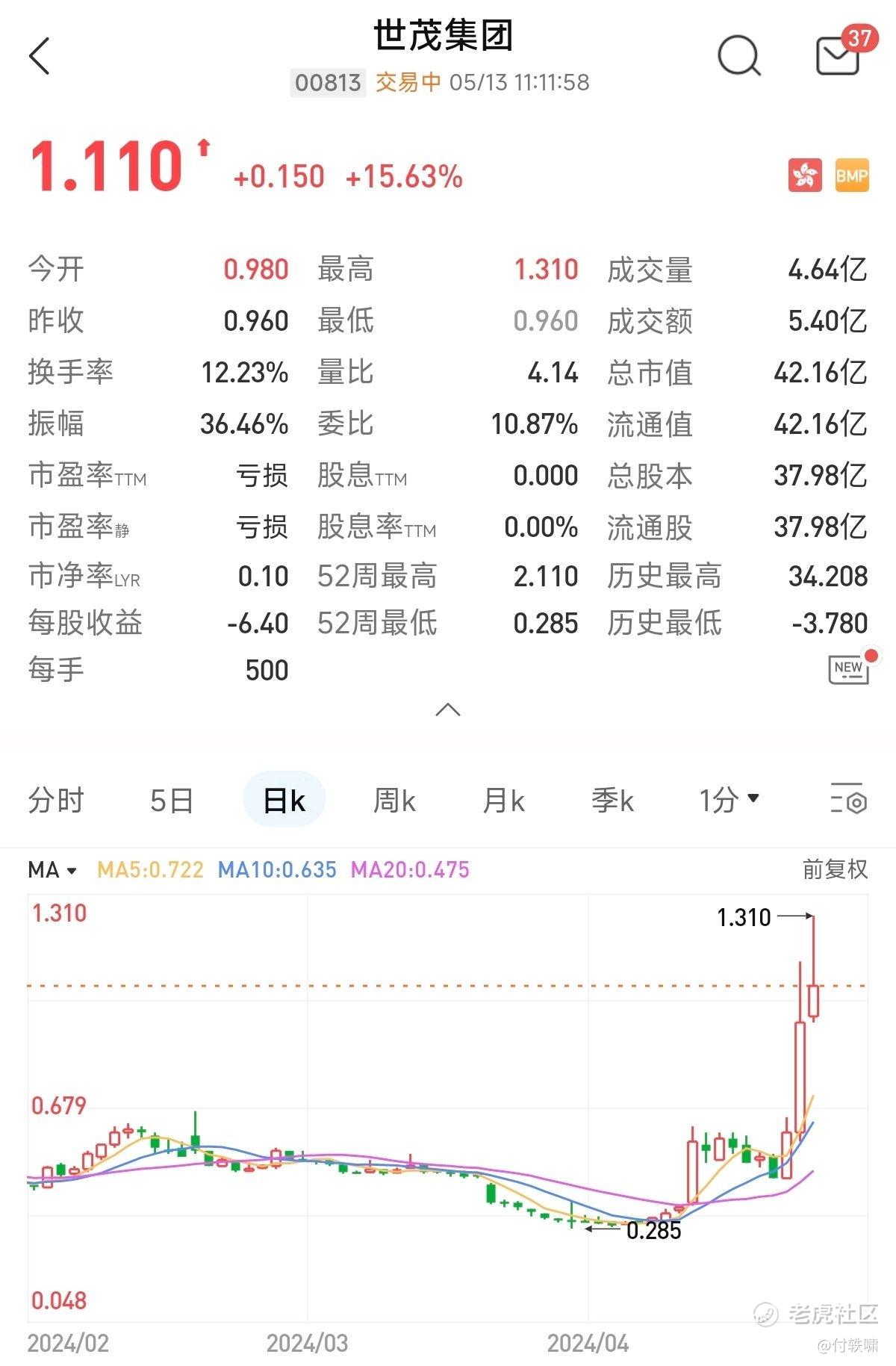Switch to the 5日 chart tab
The image size is (896, 1366).
pos(172,801)
